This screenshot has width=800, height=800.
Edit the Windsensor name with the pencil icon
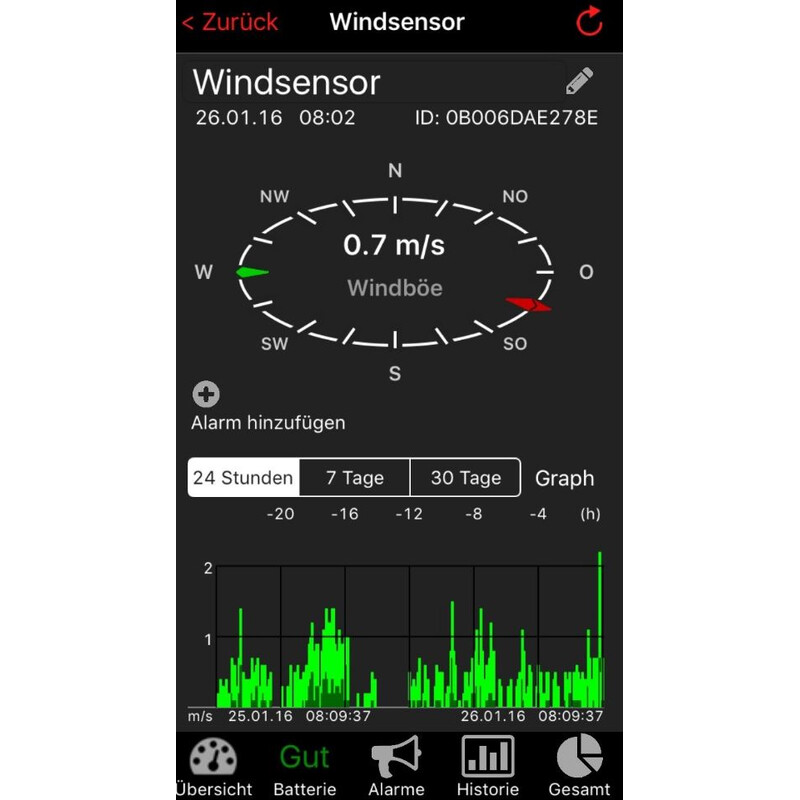click(579, 81)
